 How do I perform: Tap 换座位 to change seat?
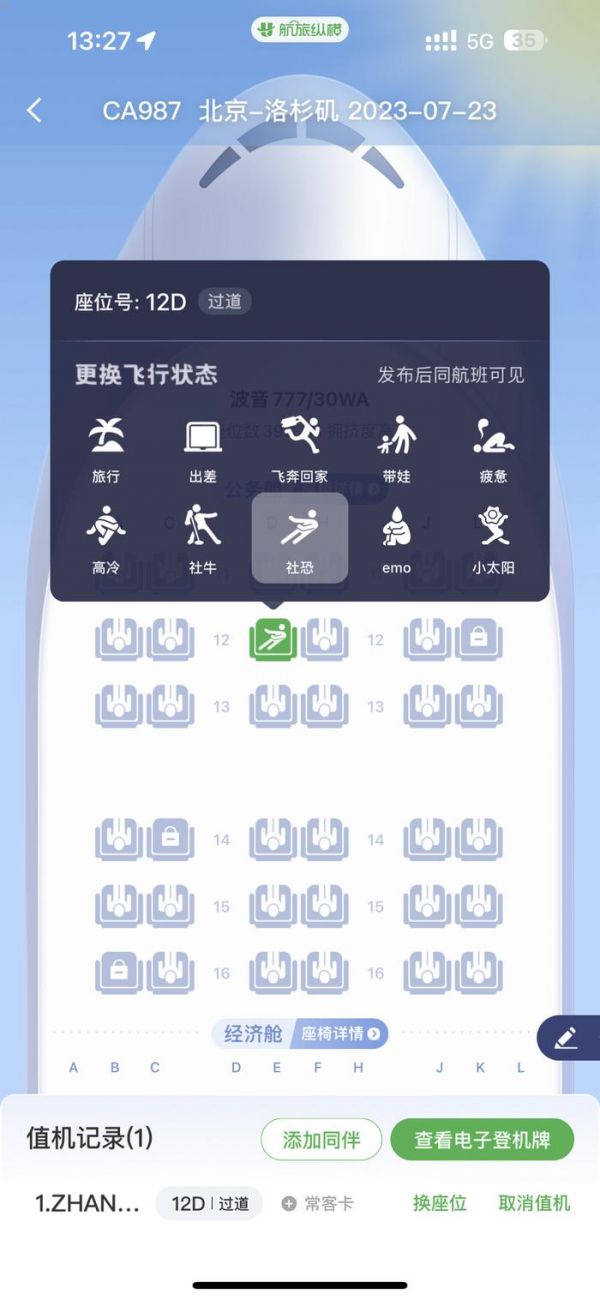440,1203
